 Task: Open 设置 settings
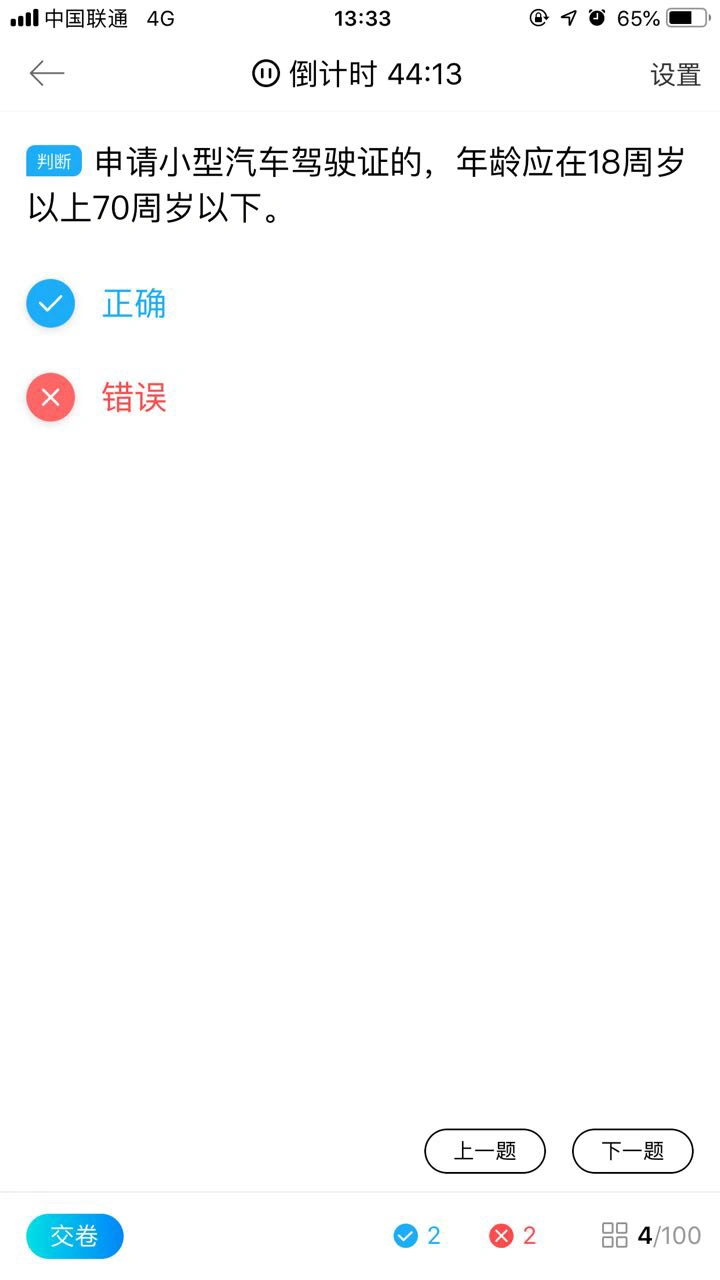tap(676, 75)
